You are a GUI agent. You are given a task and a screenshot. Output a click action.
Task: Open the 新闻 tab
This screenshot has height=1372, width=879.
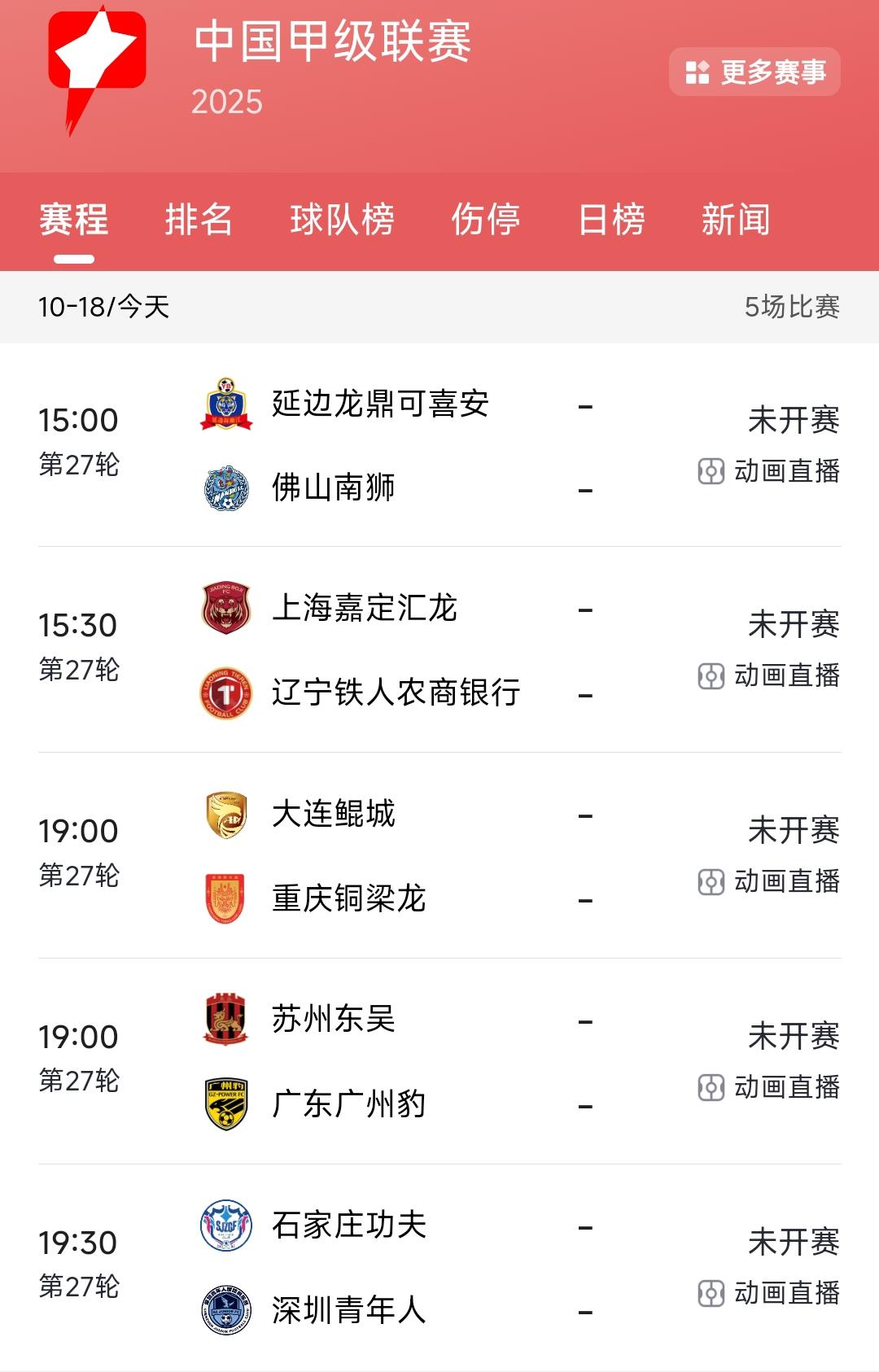(734, 220)
